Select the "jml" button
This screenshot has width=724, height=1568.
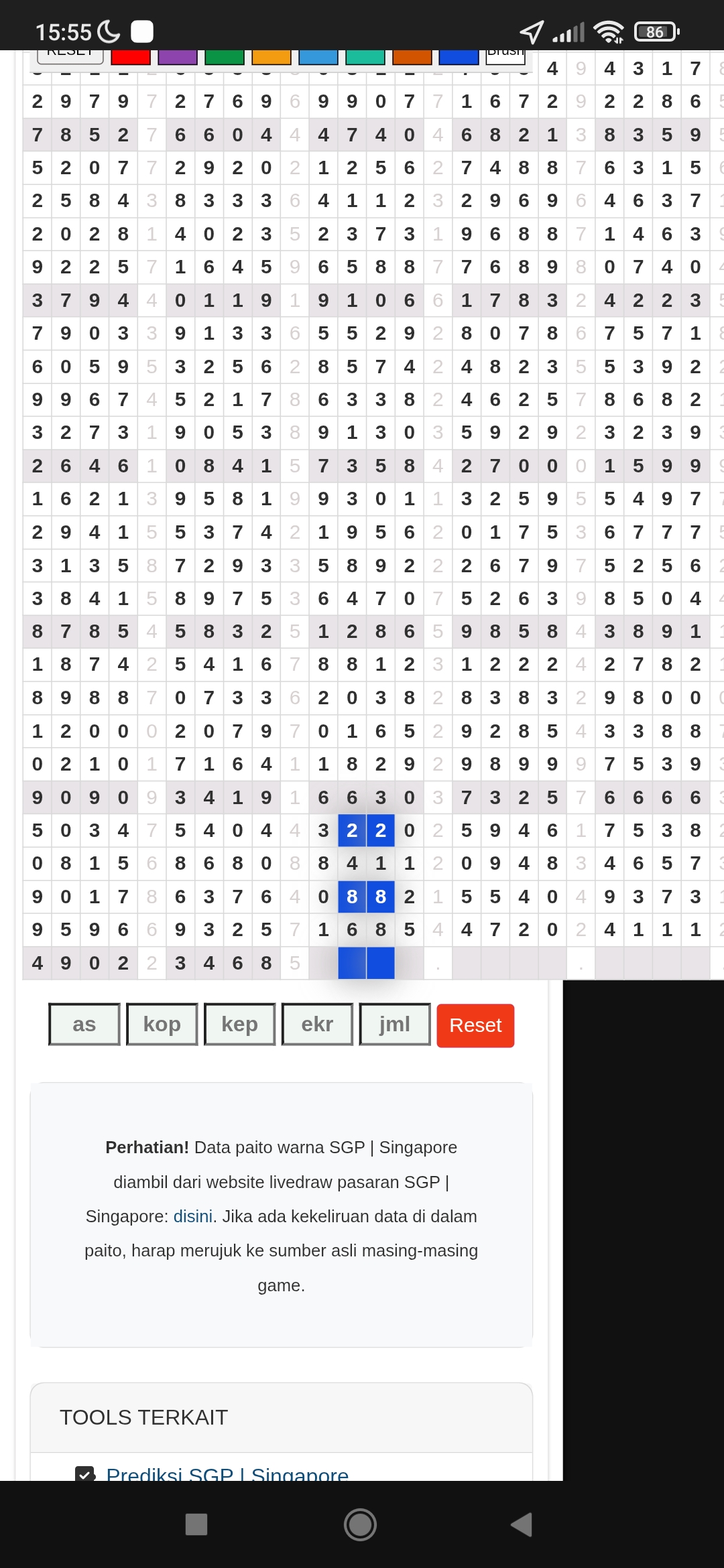pos(395,1025)
